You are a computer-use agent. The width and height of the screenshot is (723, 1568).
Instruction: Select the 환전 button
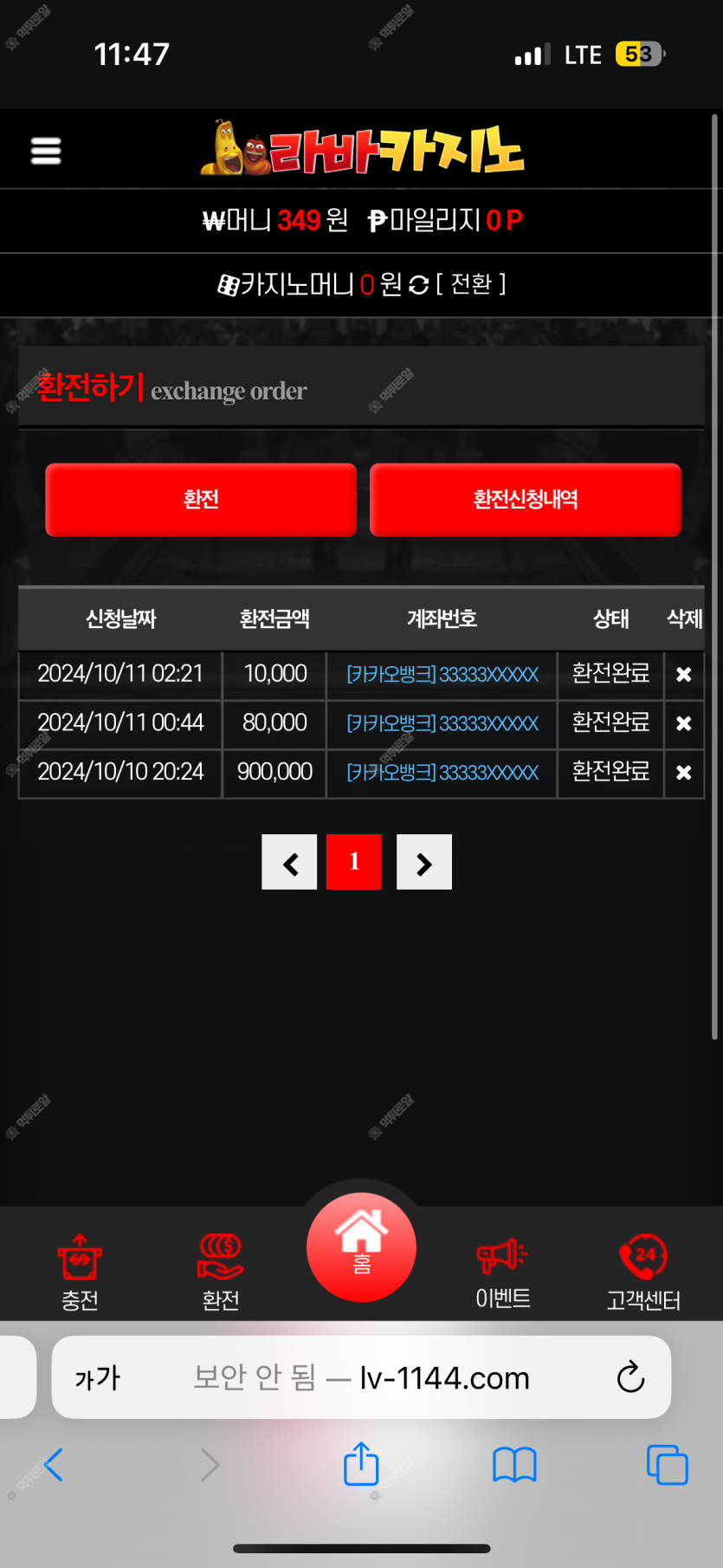point(201,500)
